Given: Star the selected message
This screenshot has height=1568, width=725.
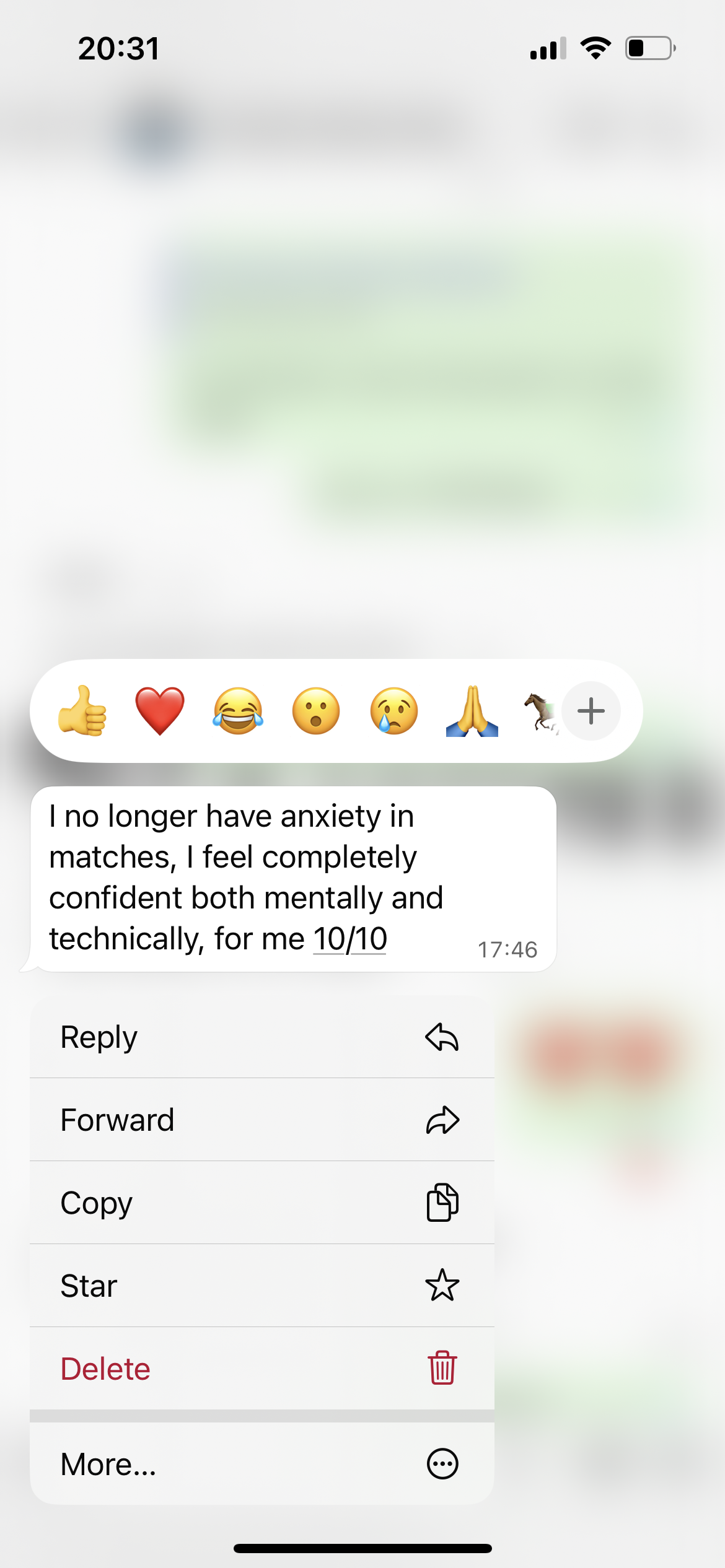Looking at the screenshot, I should click(x=262, y=1286).
